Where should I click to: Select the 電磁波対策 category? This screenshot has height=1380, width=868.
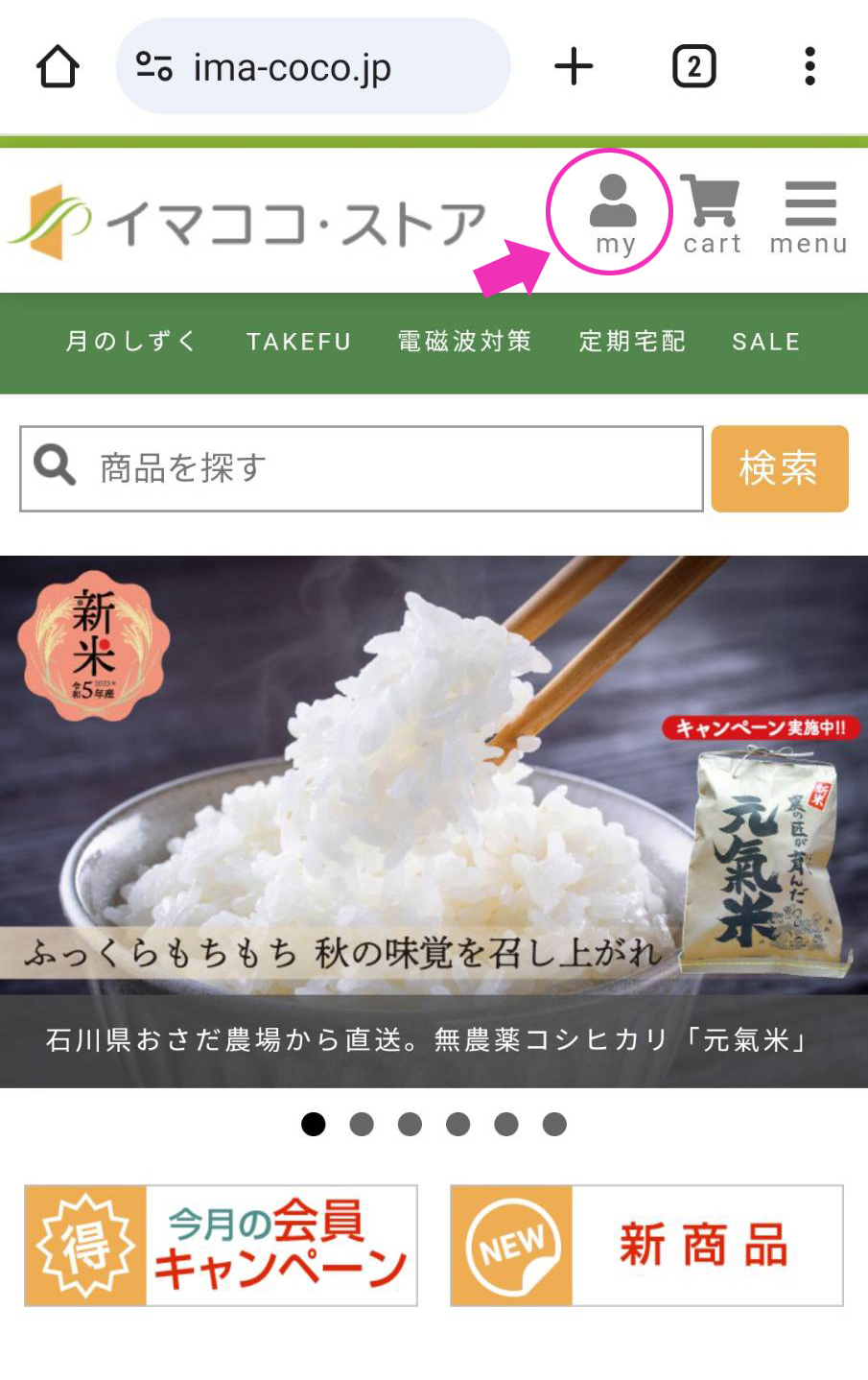[464, 342]
